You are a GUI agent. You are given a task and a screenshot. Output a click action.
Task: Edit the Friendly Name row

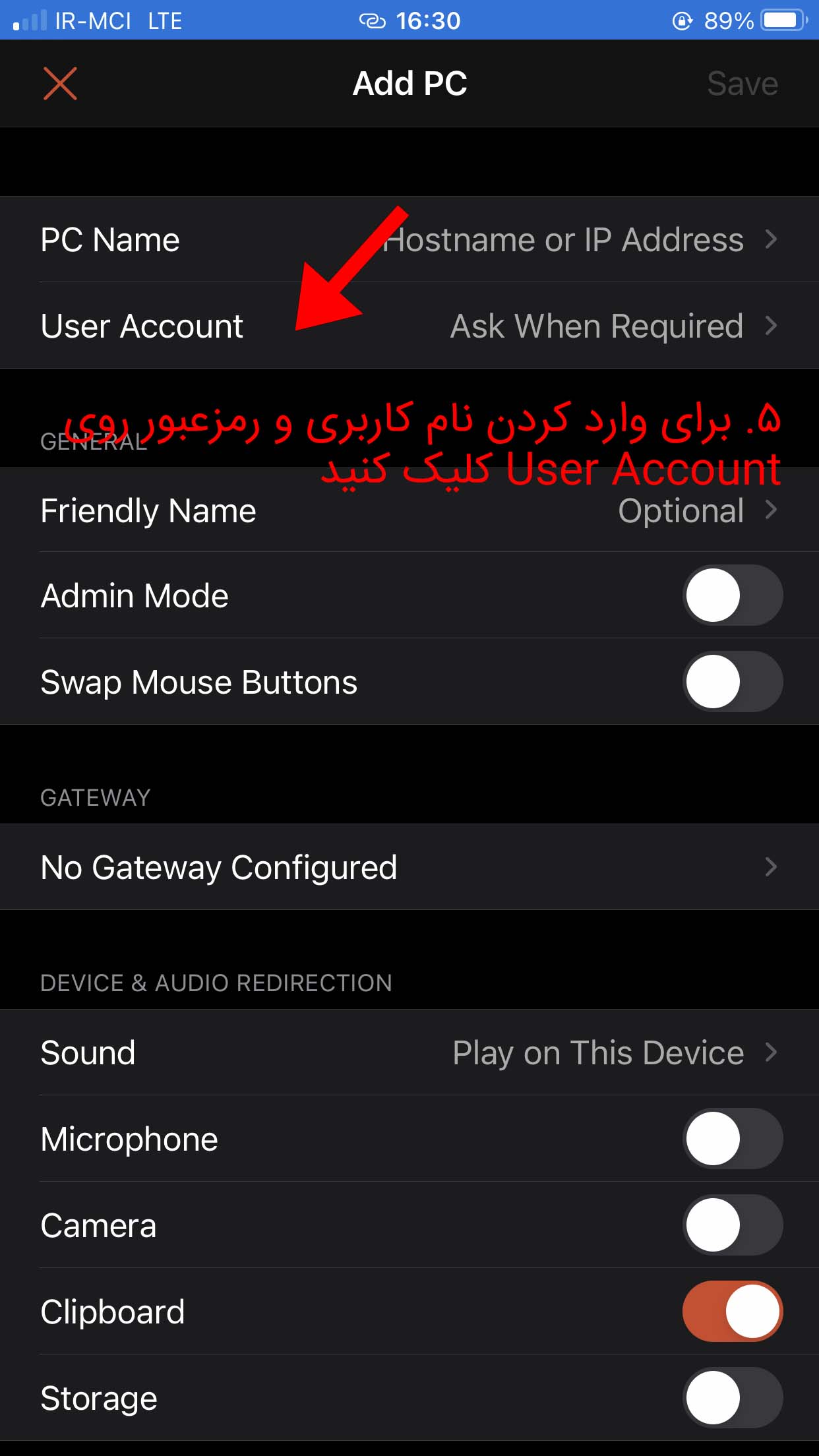pos(409,511)
